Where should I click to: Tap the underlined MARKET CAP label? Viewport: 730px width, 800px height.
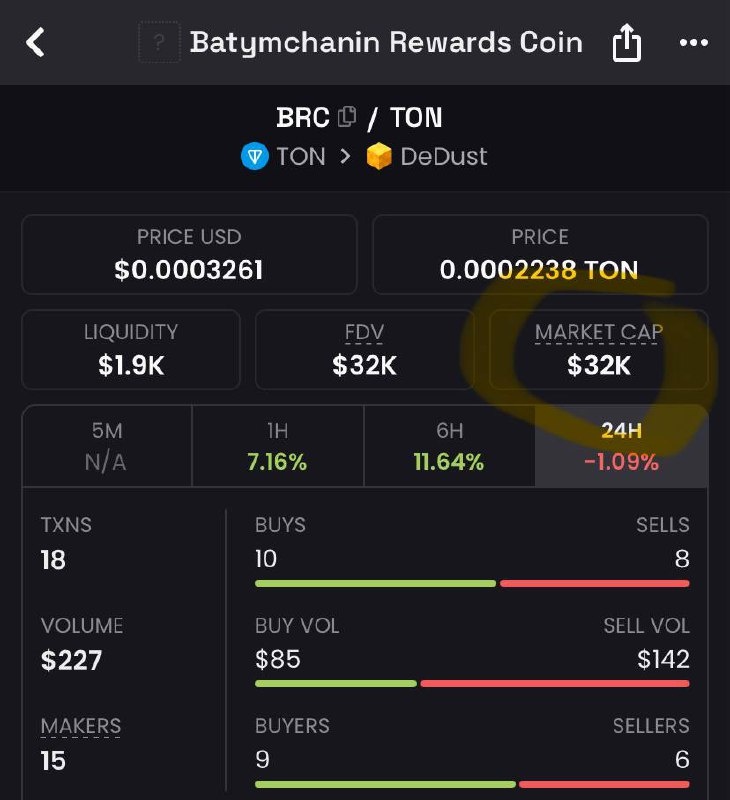(x=598, y=332)
